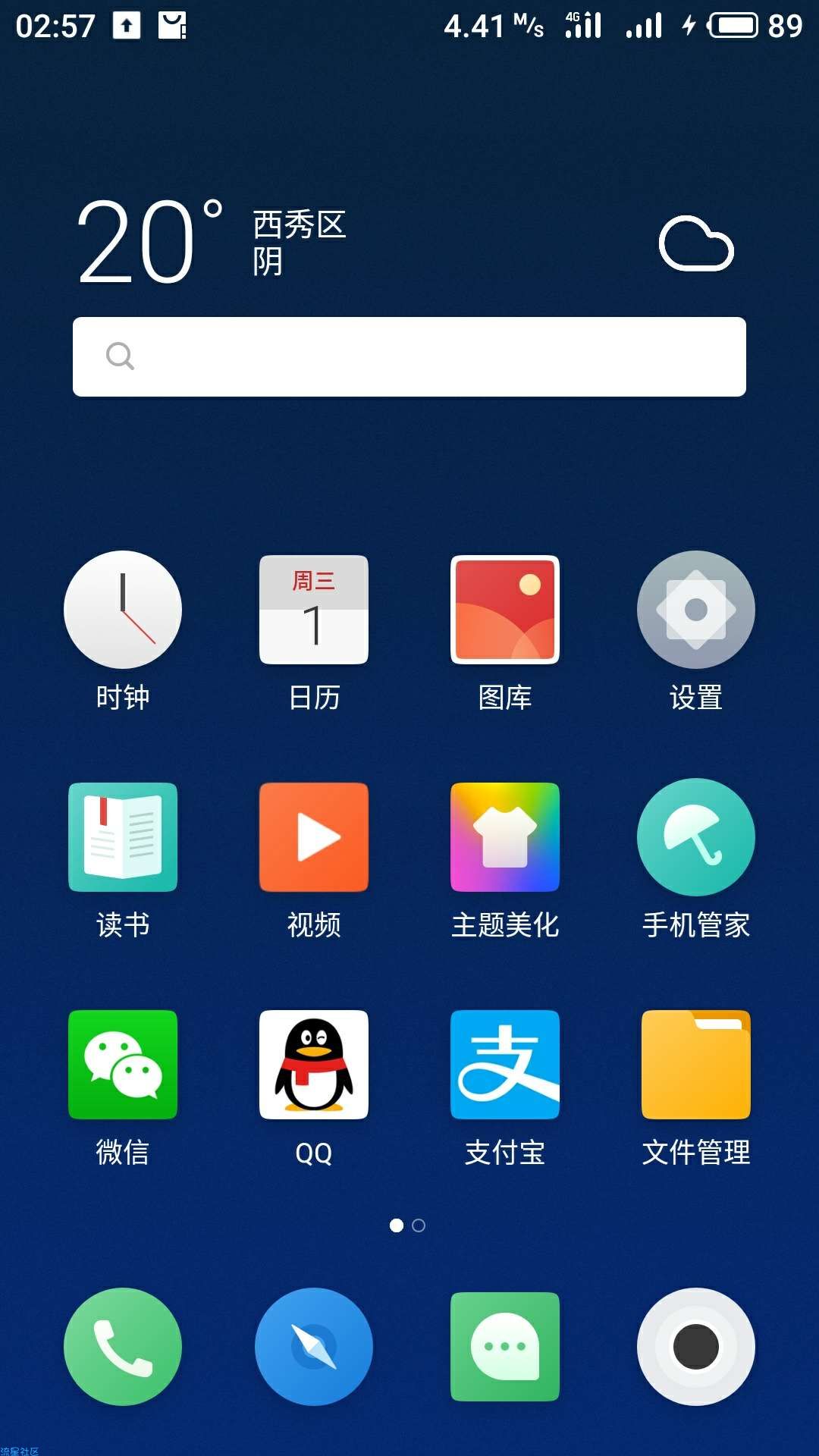Launch the 读书 reading app
Viewport: 819px width, 1456px height.
coord(123,837)
